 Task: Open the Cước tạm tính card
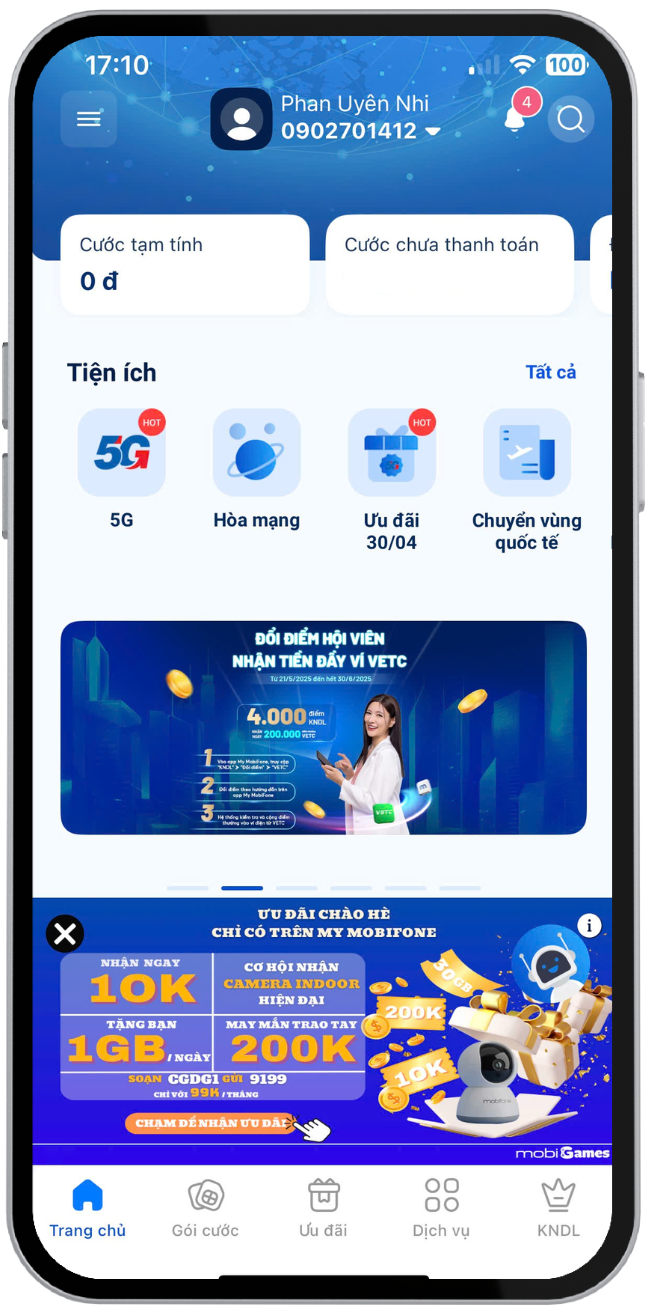pyautogui.click(x=185, y=264)
